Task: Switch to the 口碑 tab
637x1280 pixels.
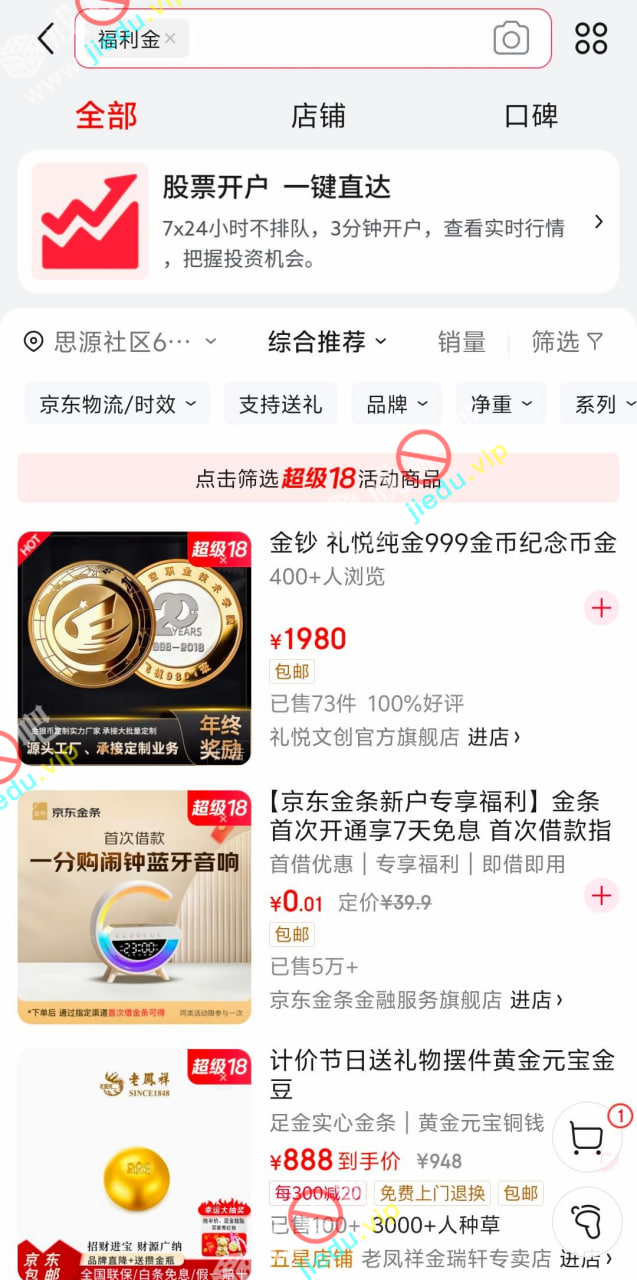Action: click(x=531, y=116)
